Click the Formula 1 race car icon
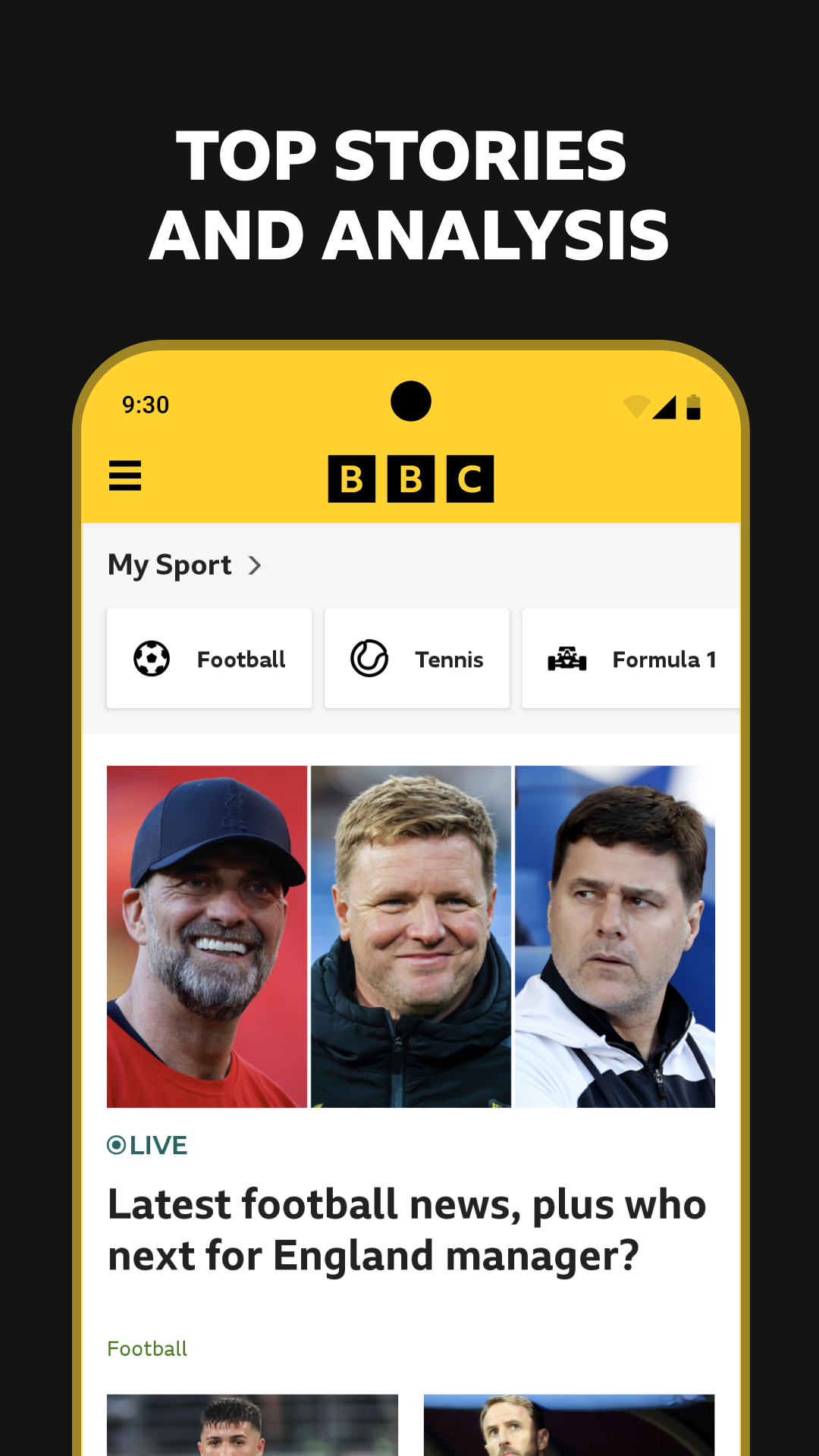The width and height of the screenshot is (819, 1456). (x=569, y=658)
